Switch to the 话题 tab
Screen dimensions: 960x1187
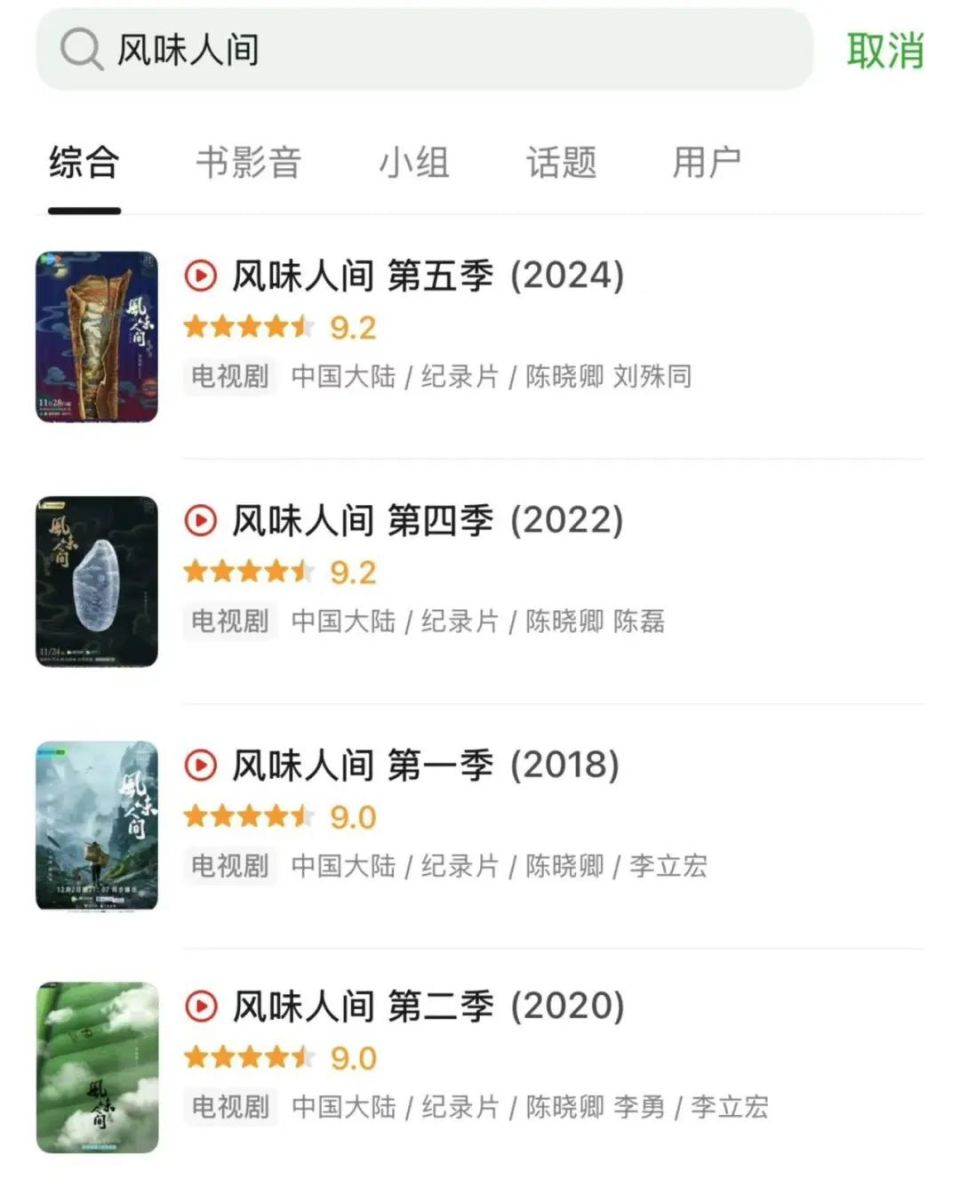(x=559, y=163)
